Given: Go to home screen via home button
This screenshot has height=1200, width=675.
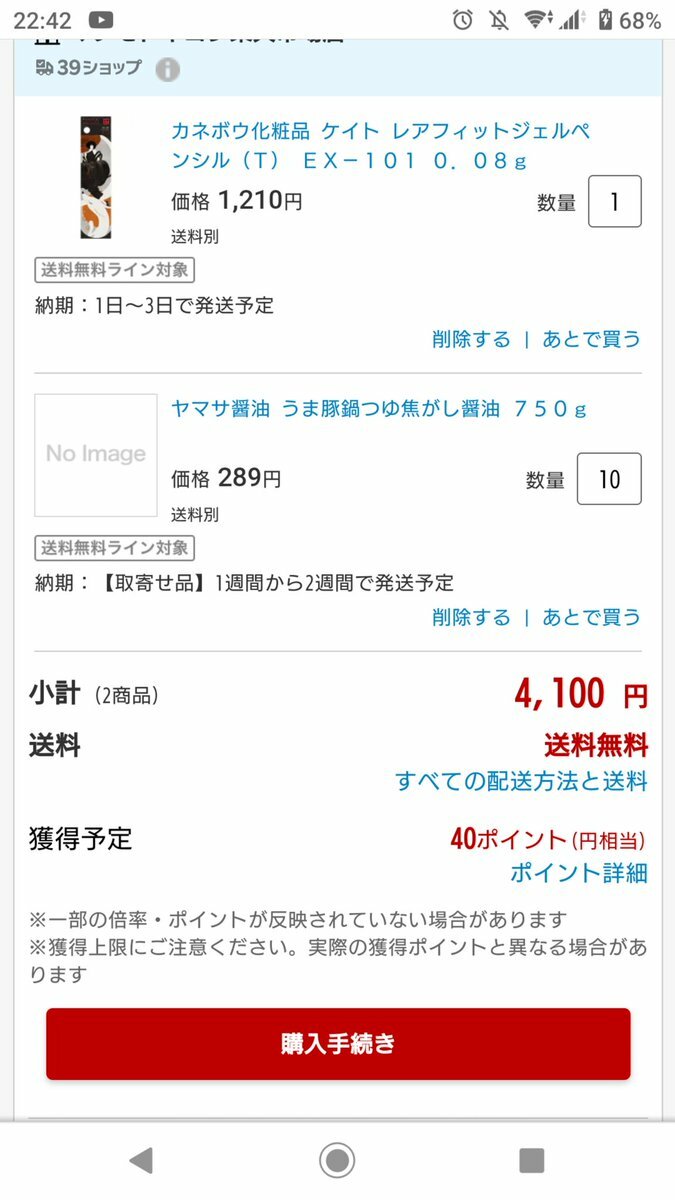Looking at the screenshot, I should coord(337,1160).
